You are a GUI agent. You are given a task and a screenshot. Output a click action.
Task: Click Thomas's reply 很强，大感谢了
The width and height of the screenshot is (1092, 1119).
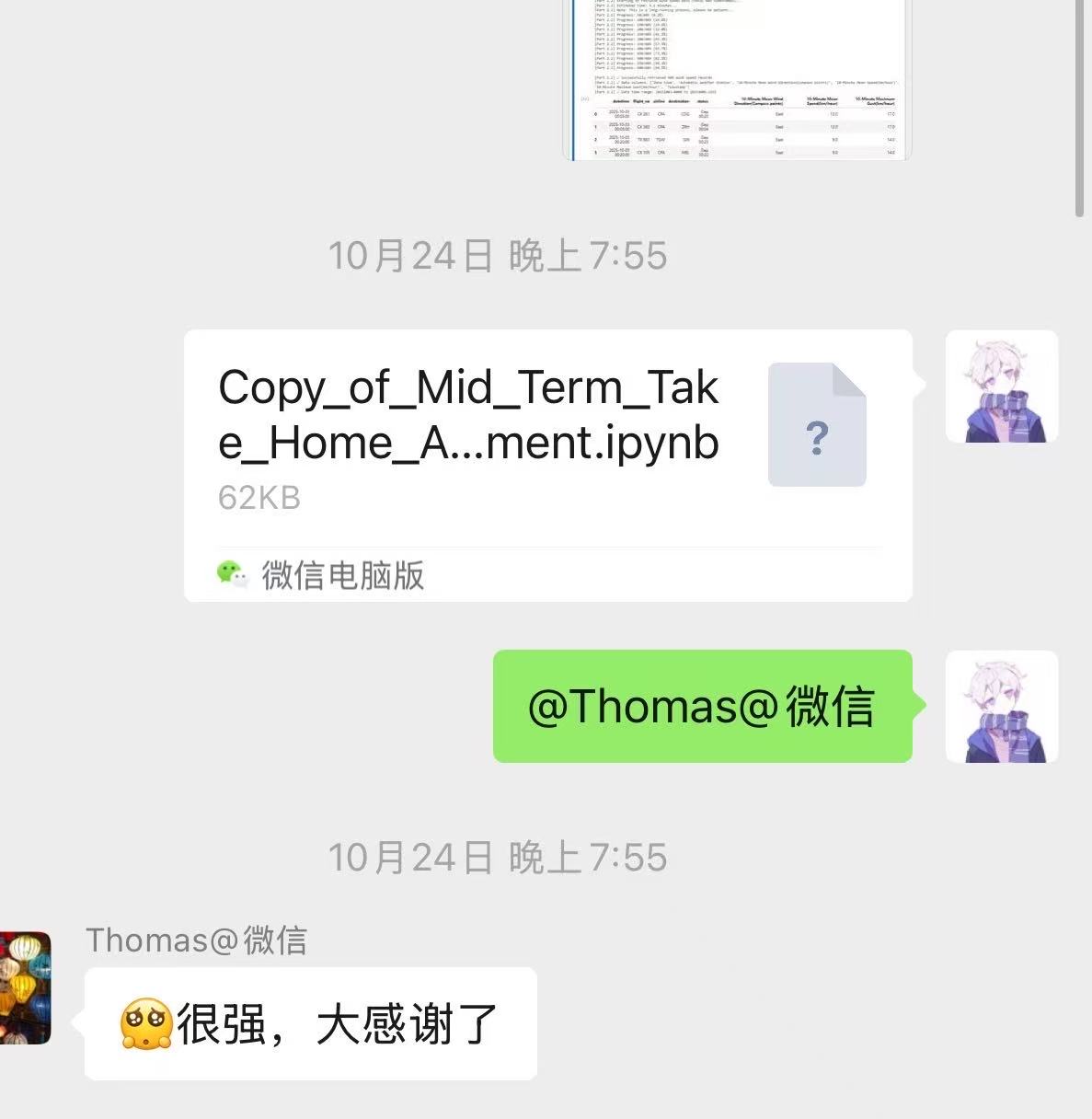(309, 1023)
